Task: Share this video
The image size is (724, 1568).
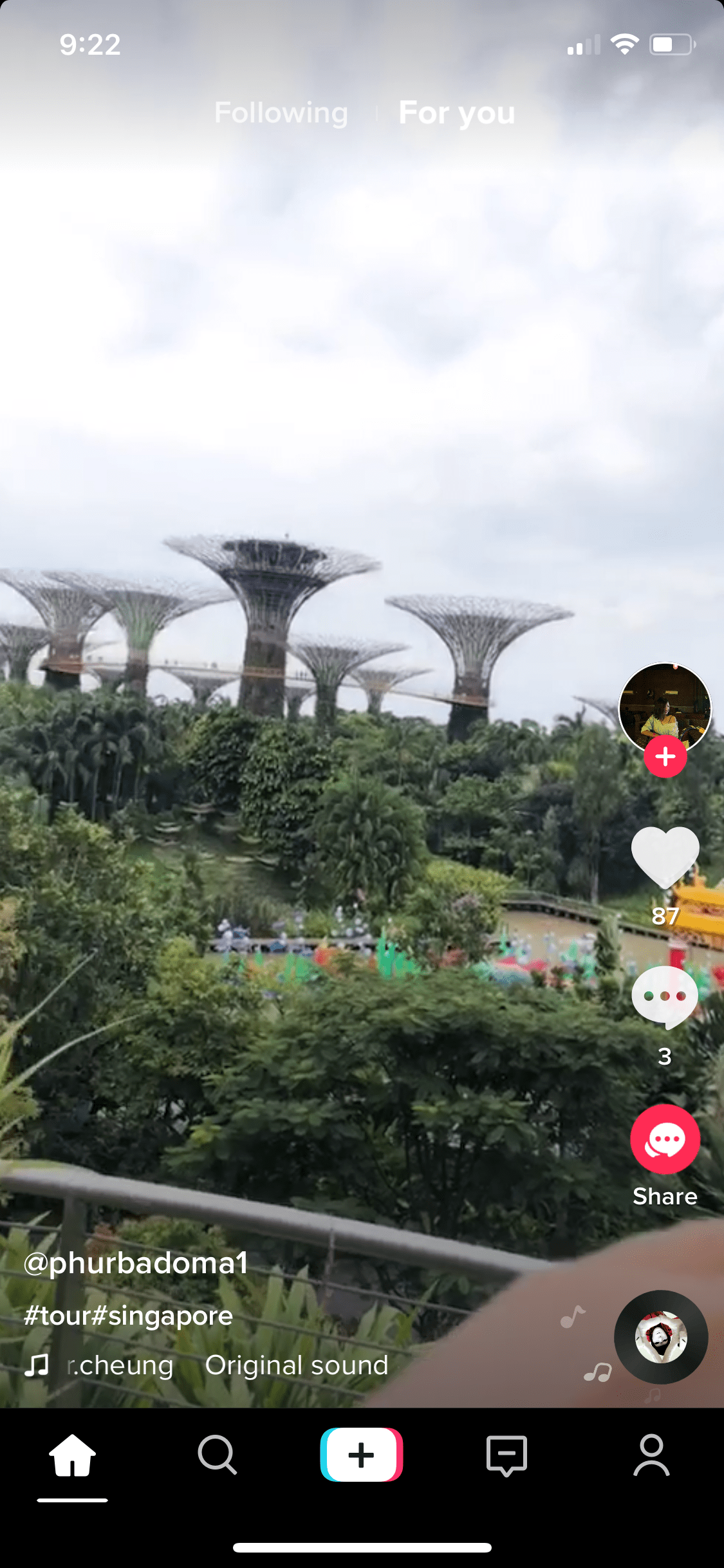Action: (x=665, y=1140)
